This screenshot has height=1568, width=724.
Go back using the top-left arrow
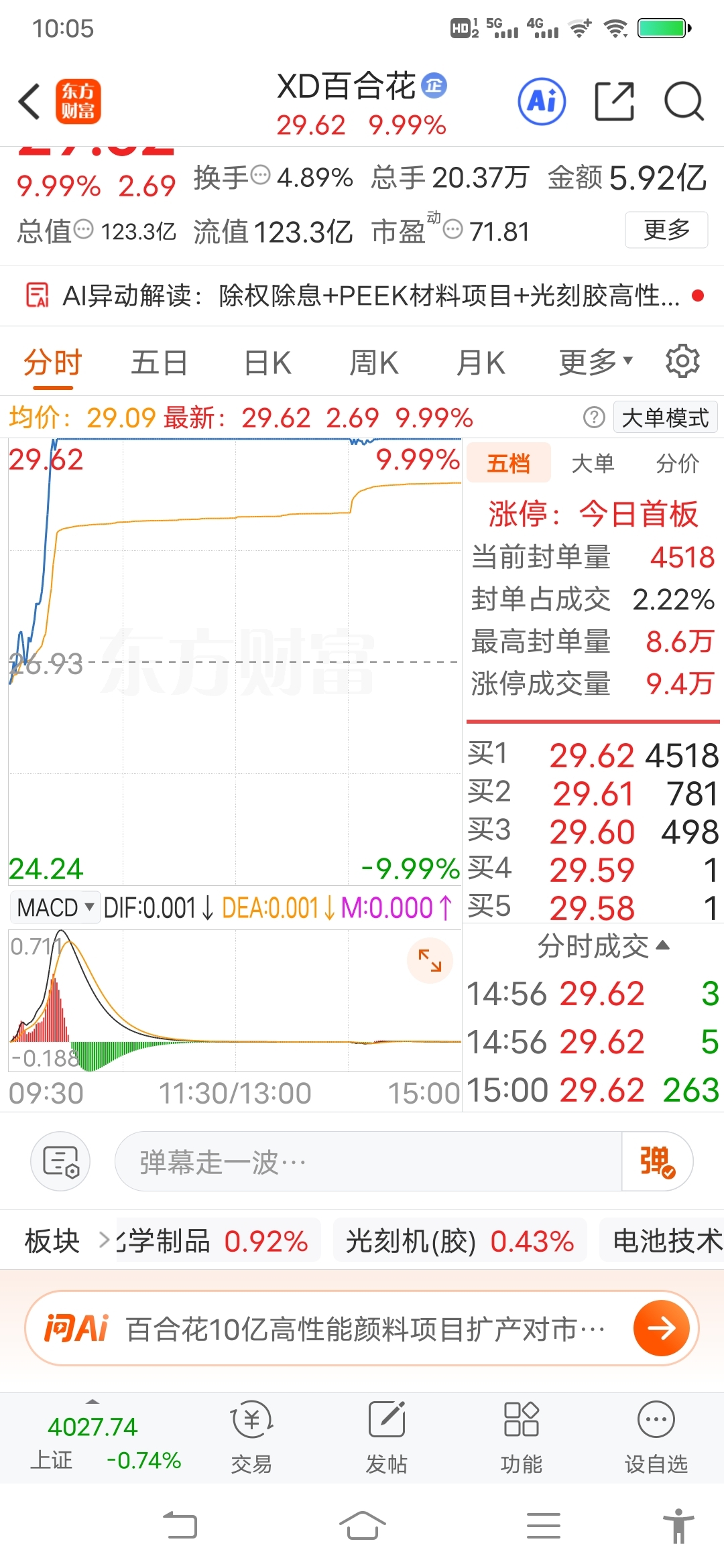tap(29, 102)
